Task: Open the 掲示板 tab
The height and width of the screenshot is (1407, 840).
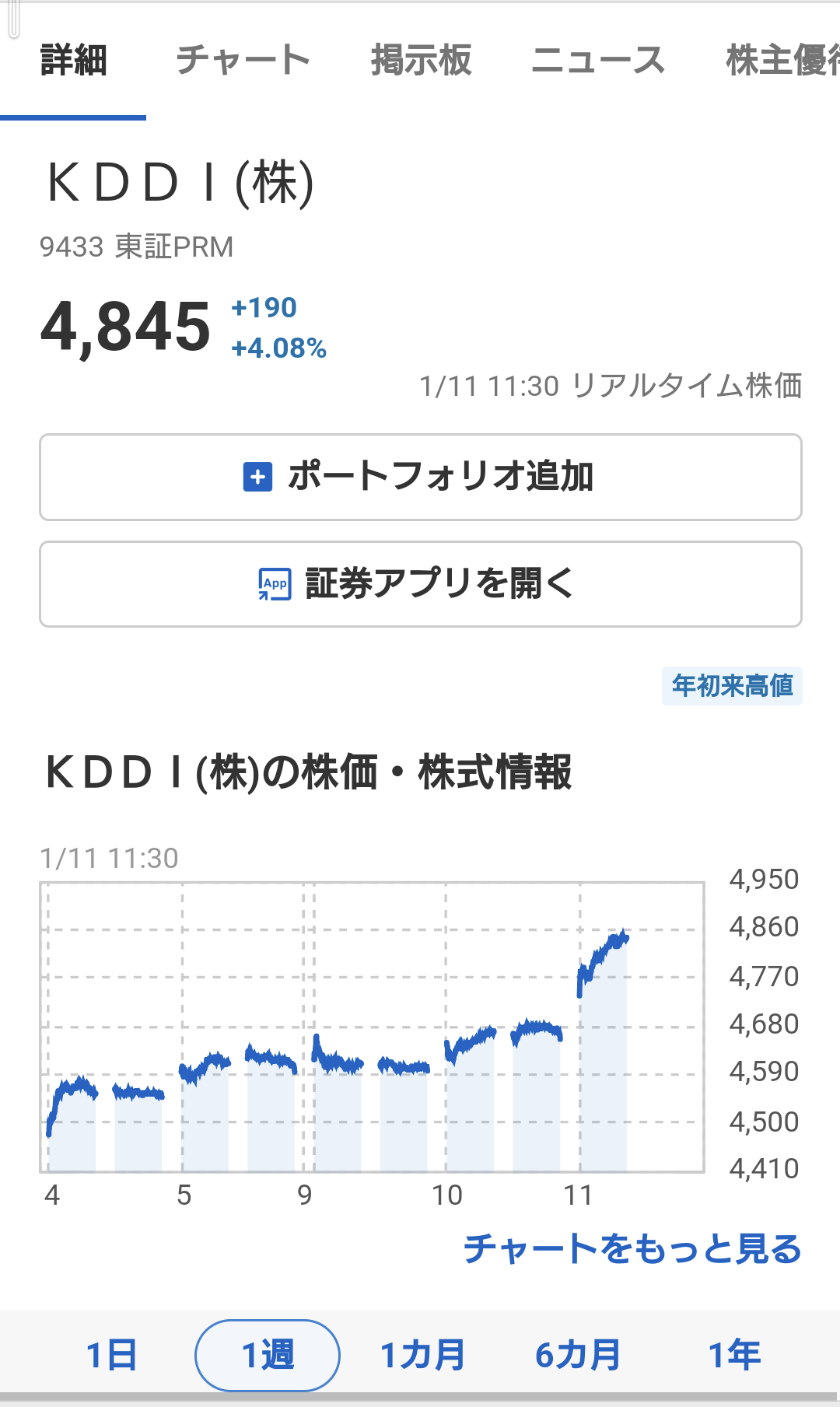Action: click(x=421, y=61)
